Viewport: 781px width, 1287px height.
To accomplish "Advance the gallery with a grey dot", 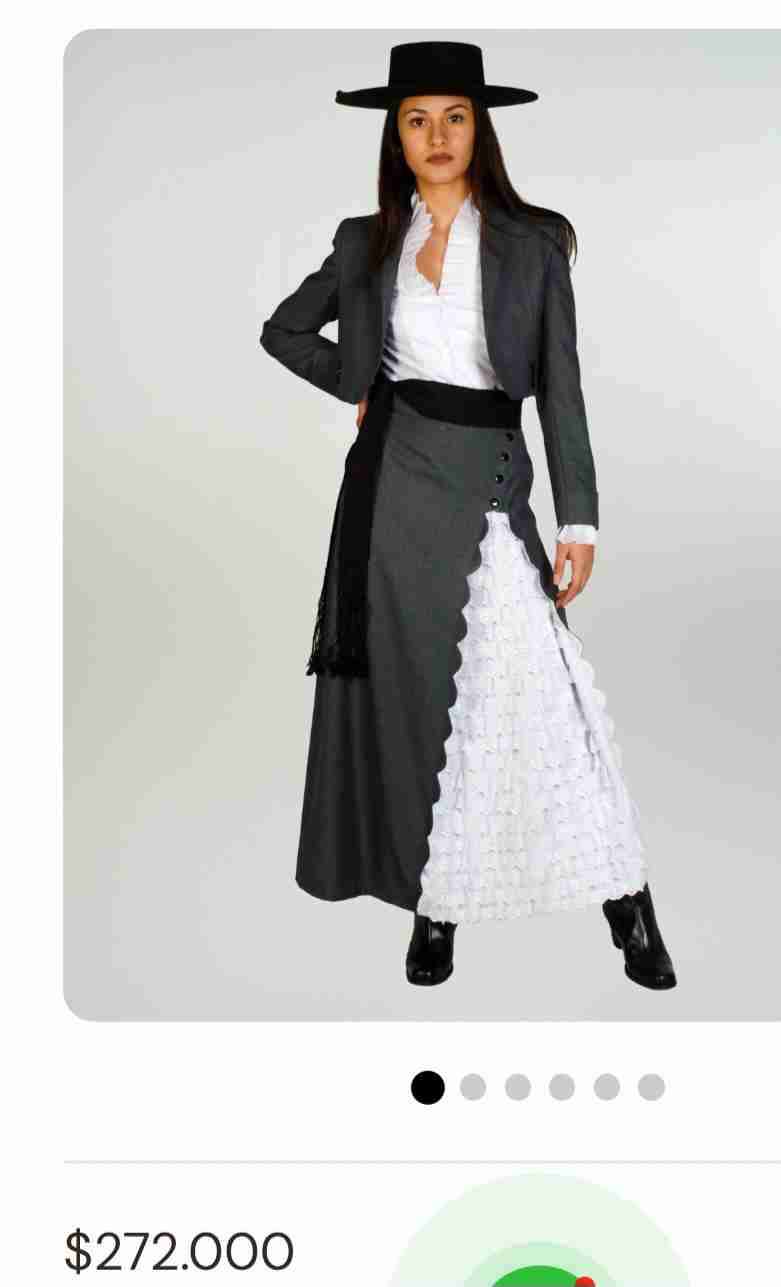I will pyautogui.click(x=472, y=1084).
